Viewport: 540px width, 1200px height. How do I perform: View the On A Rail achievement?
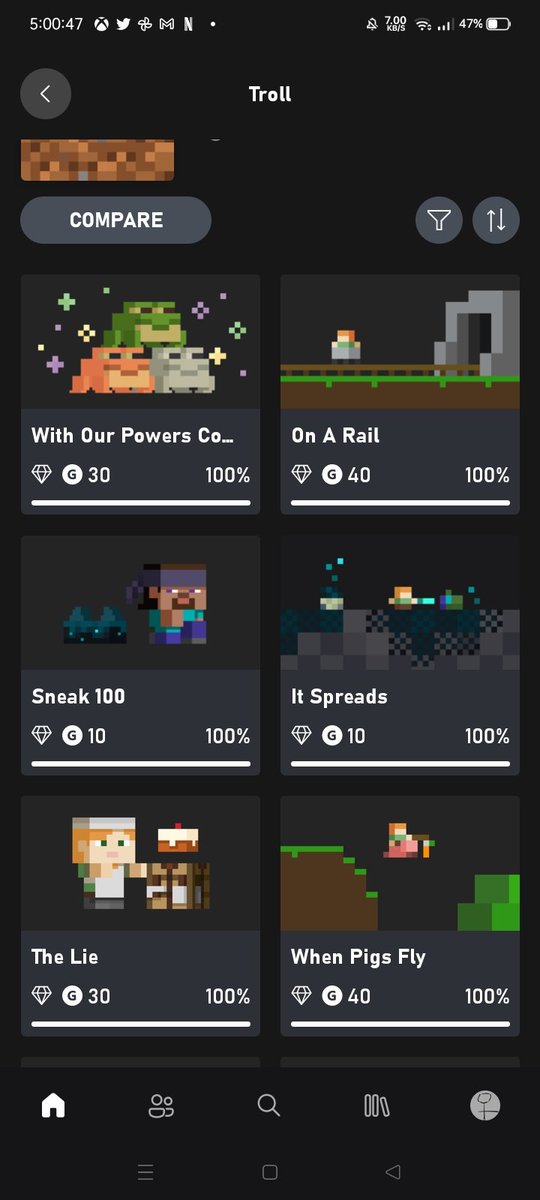[x=400, y=395]
